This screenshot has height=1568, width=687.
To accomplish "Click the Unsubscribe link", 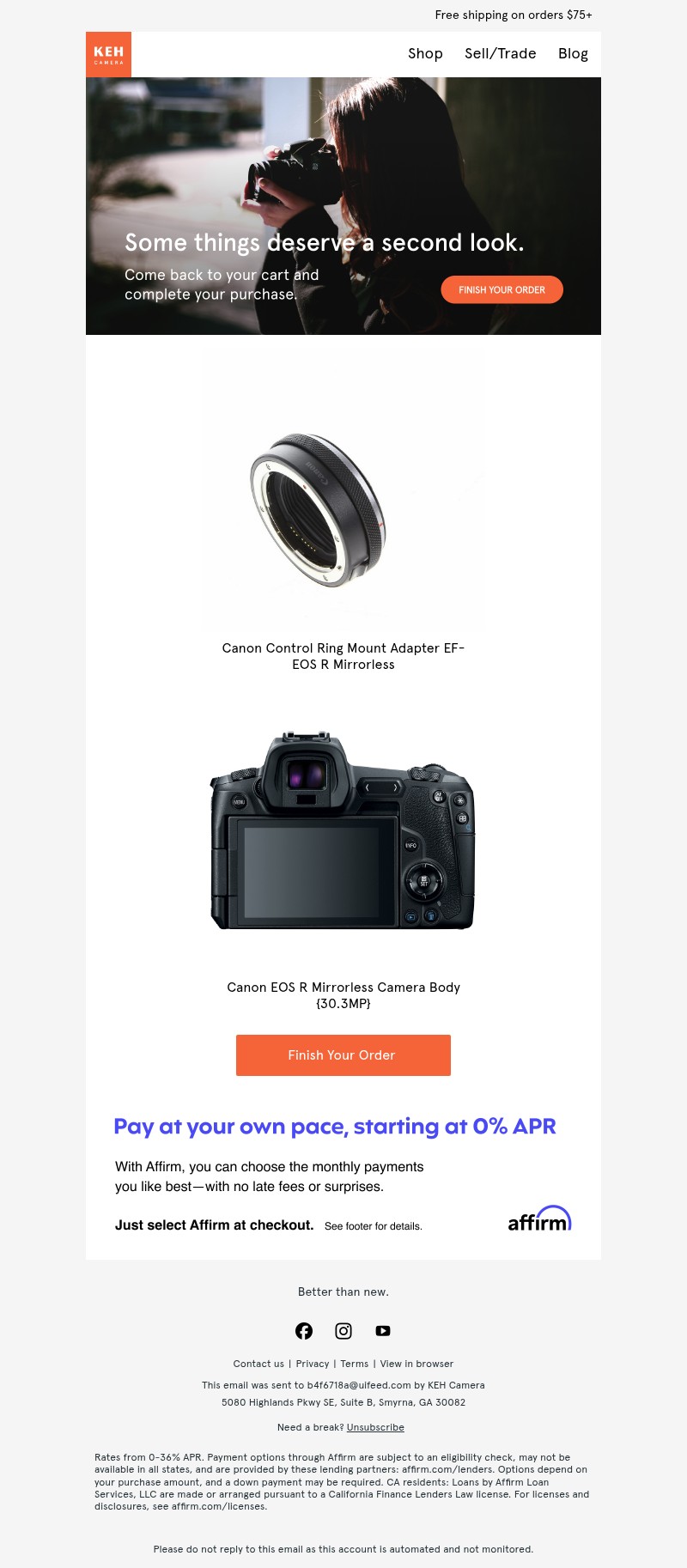I will click(375, 1427).
